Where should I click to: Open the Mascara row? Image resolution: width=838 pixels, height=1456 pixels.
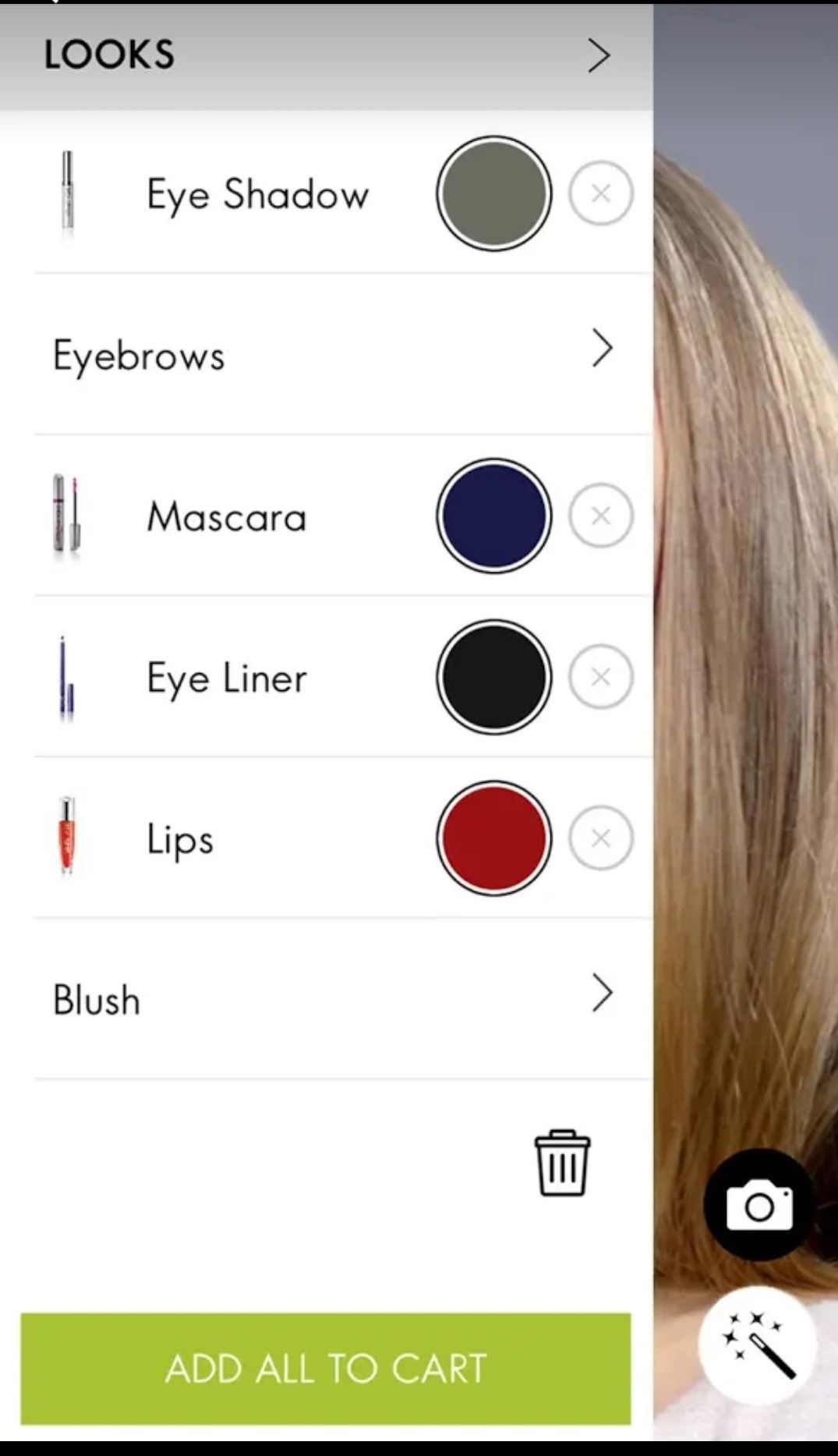pos(234,515)
